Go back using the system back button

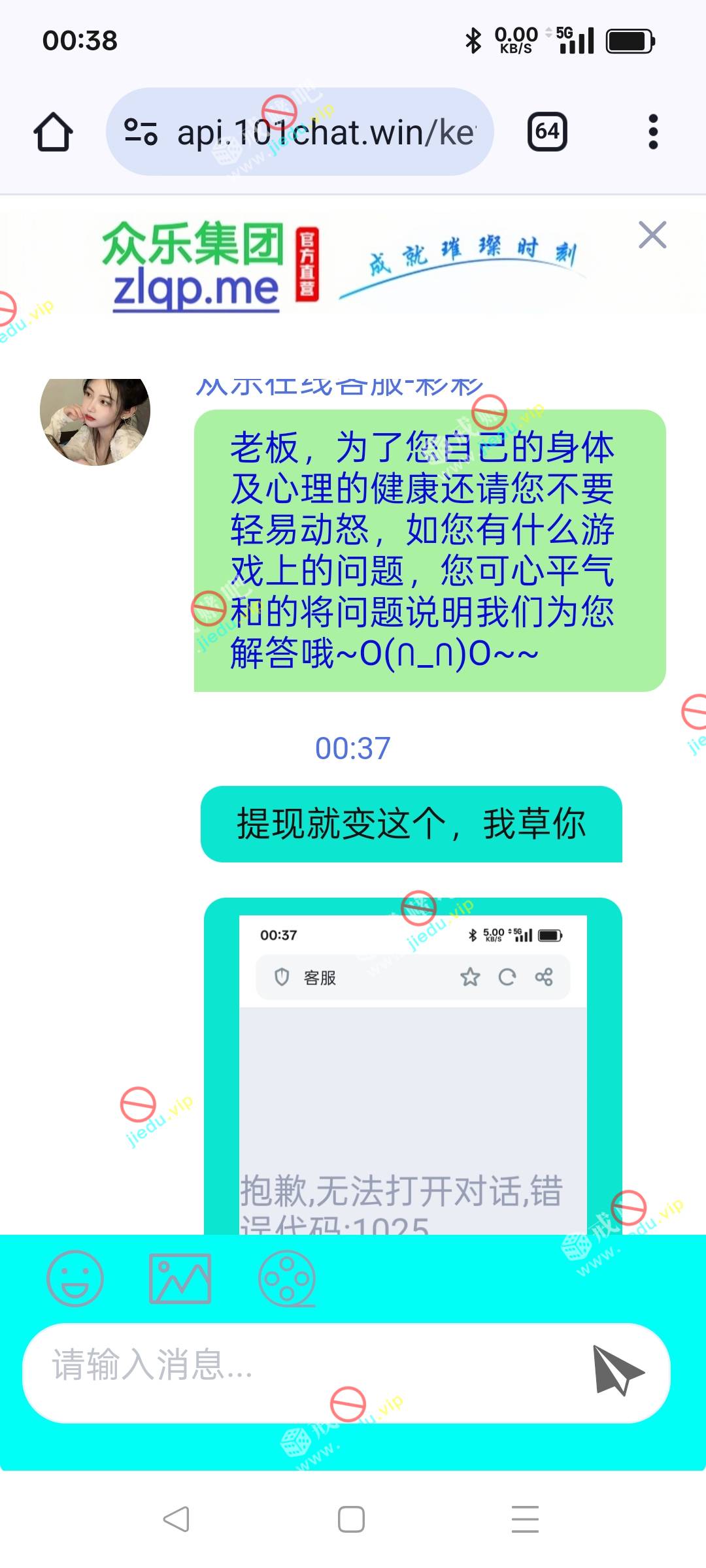tap(176, 1519)
